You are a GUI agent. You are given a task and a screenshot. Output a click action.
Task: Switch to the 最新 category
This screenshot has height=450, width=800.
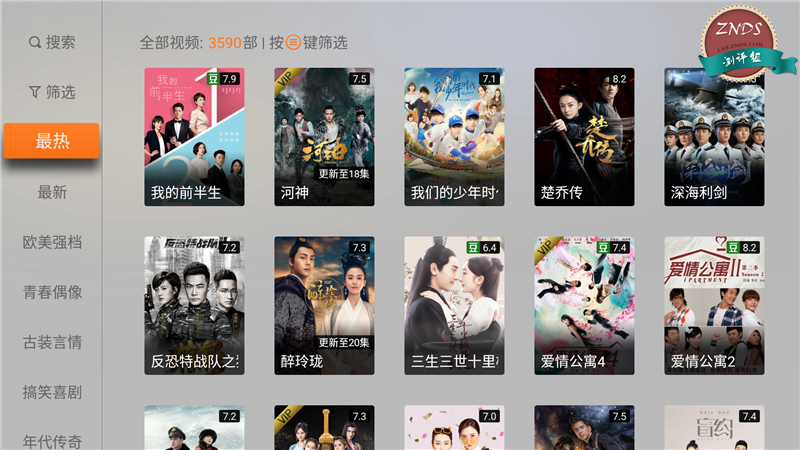pyautogui.click(x=51, y=192)
